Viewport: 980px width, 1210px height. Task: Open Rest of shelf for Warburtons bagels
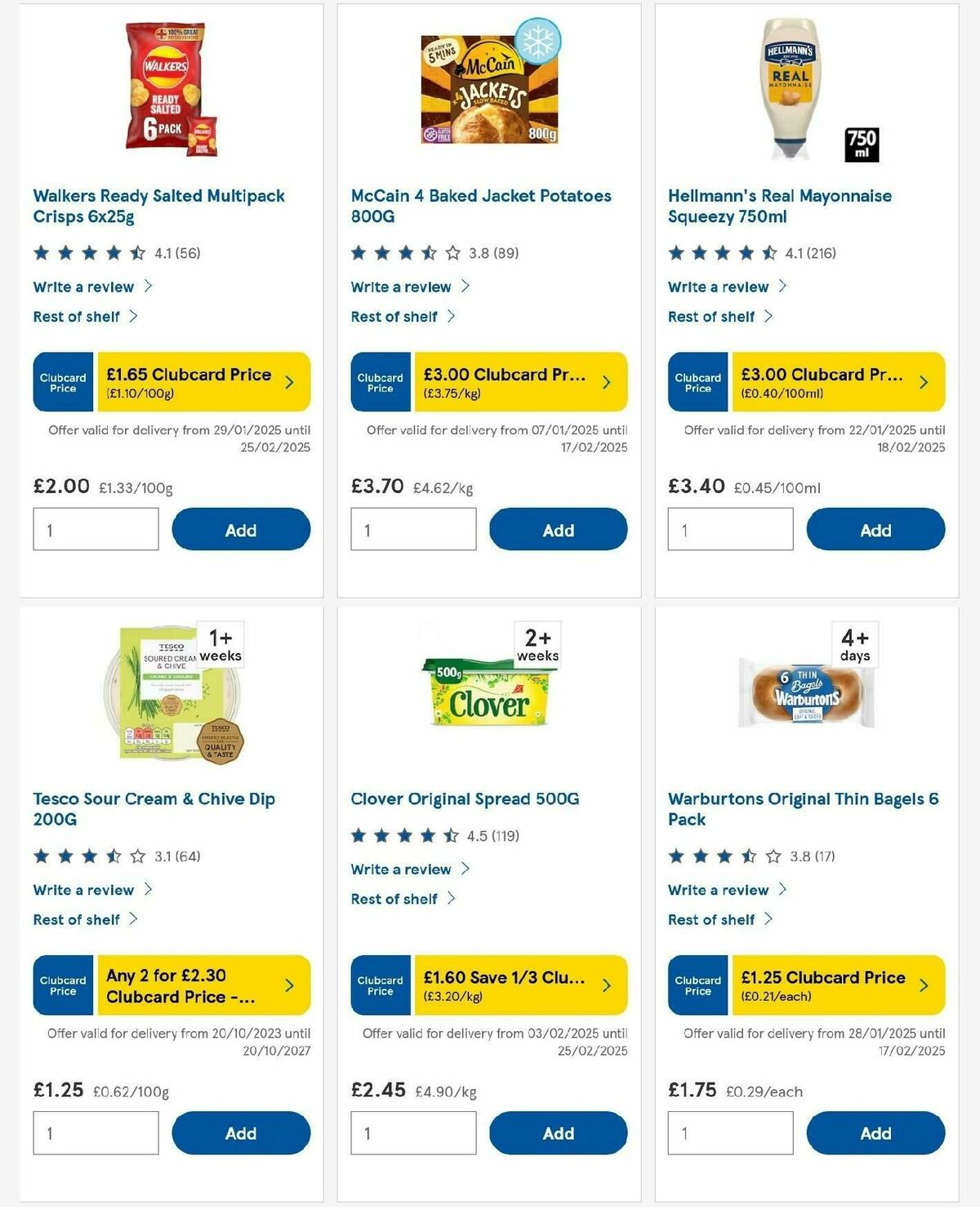711,919
